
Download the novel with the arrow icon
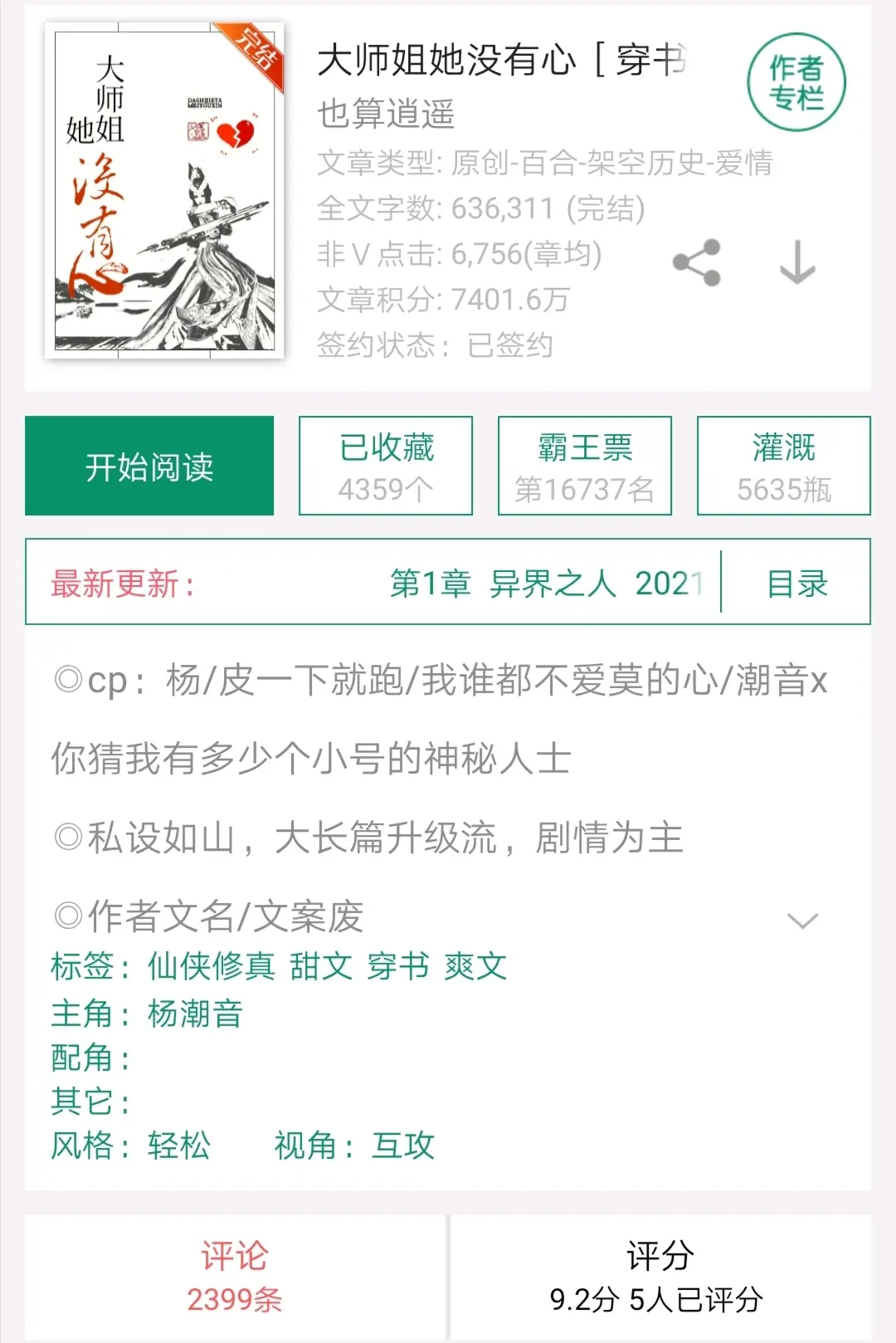click(797, 263)
